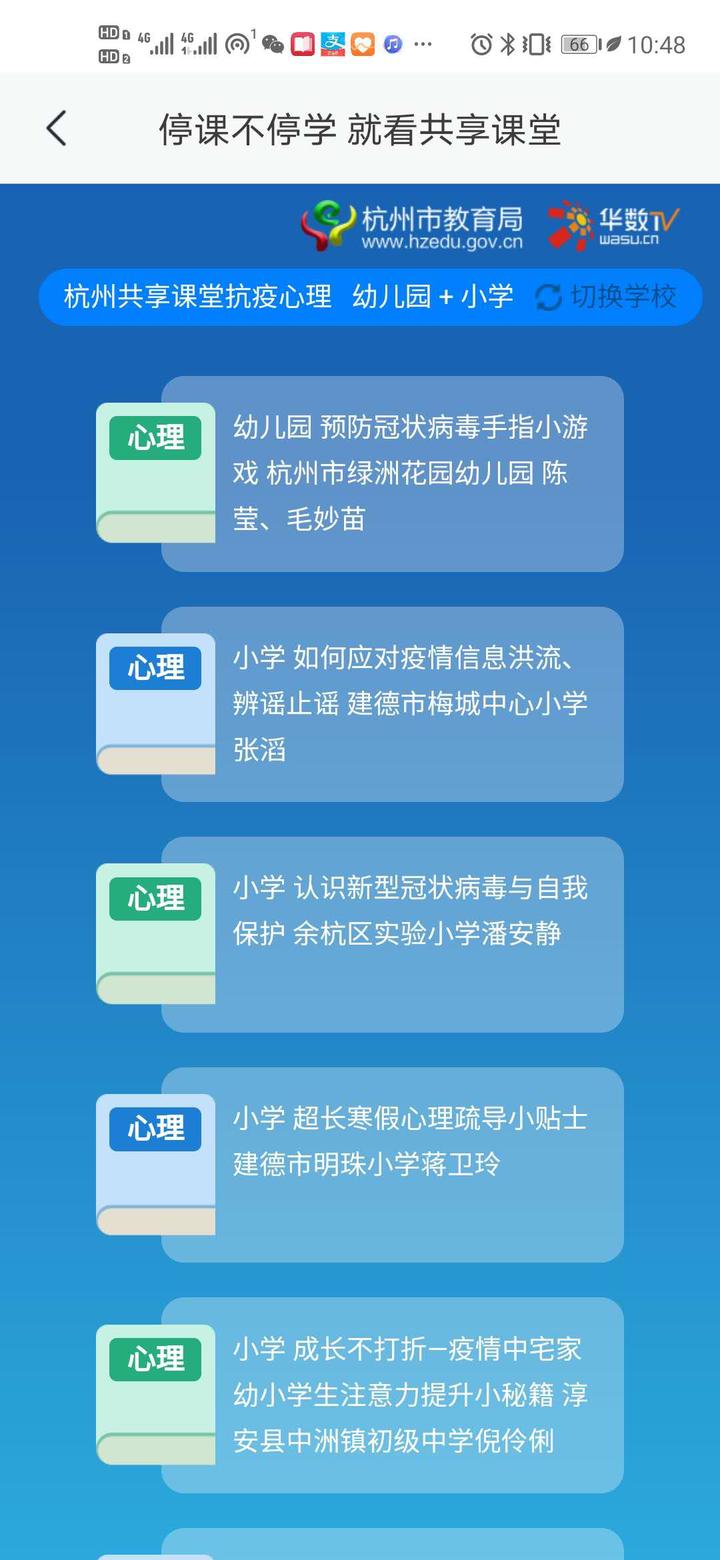
Task: Tap the red reading app icon in the status bar
Action: pyautogui.click(x=303, y=44)
